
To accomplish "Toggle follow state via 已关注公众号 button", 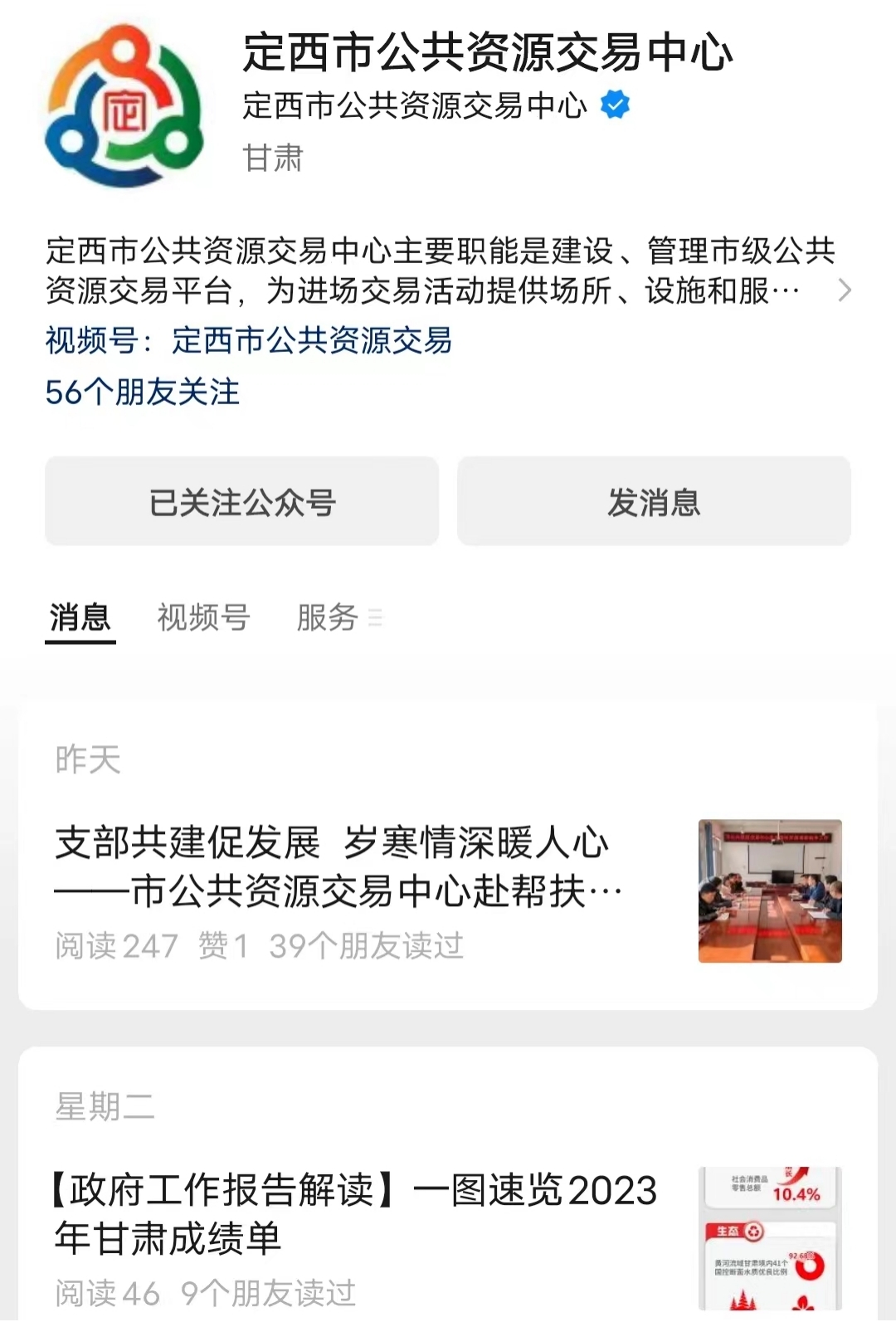I will point(242,501).
